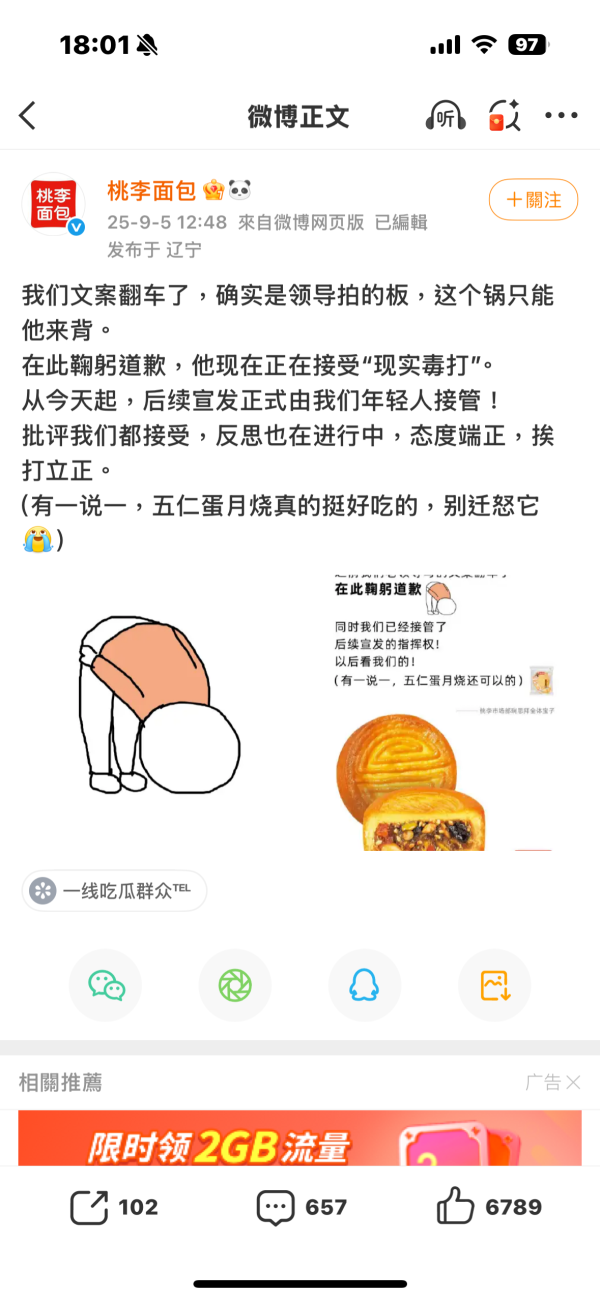This screenshot has width=600, height=1300.
Task: Follow 桃李面包 with the 關注 button
Action: pos(533,200)
